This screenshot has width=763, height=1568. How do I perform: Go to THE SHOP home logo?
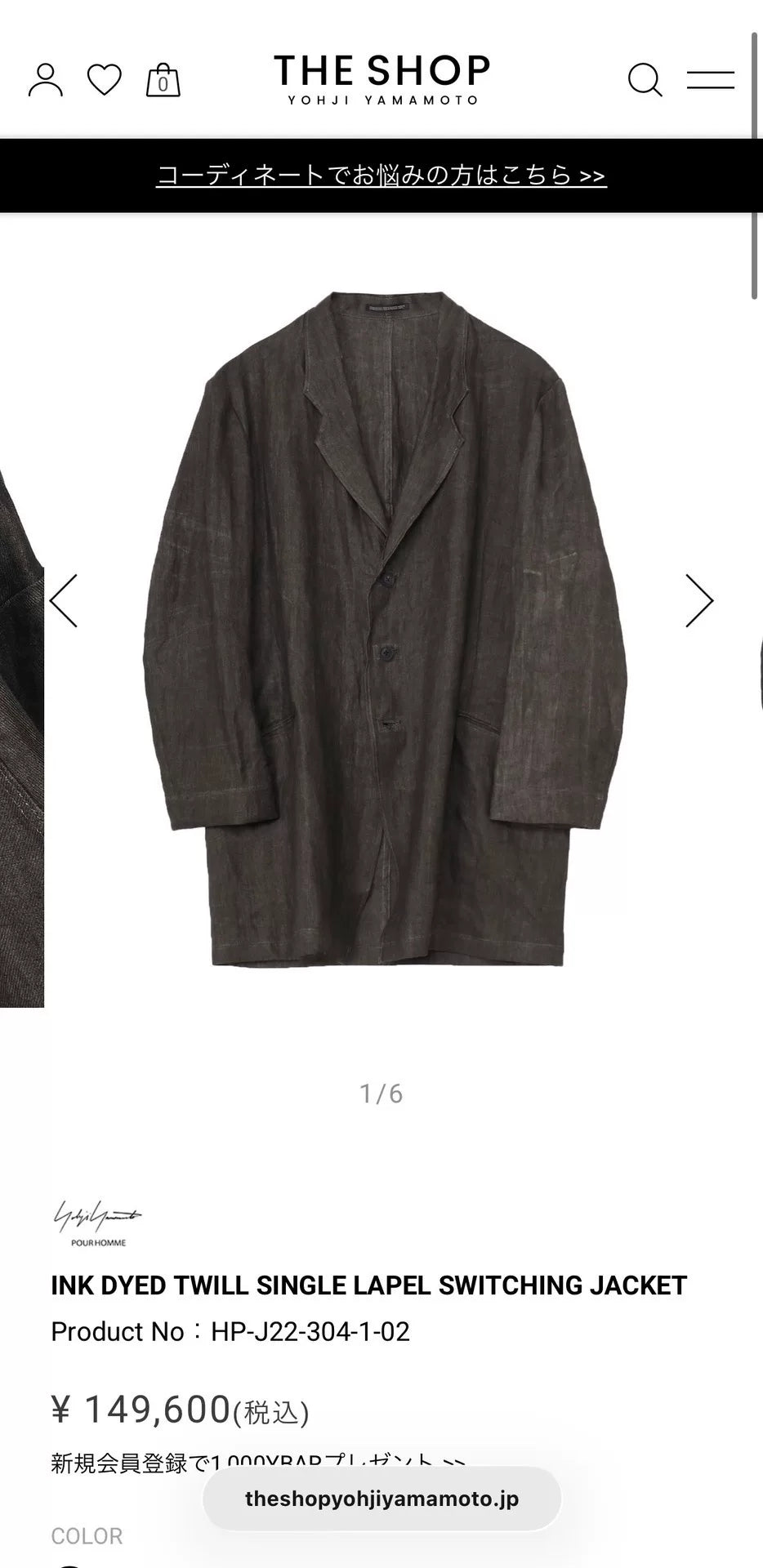pos(381,79)
